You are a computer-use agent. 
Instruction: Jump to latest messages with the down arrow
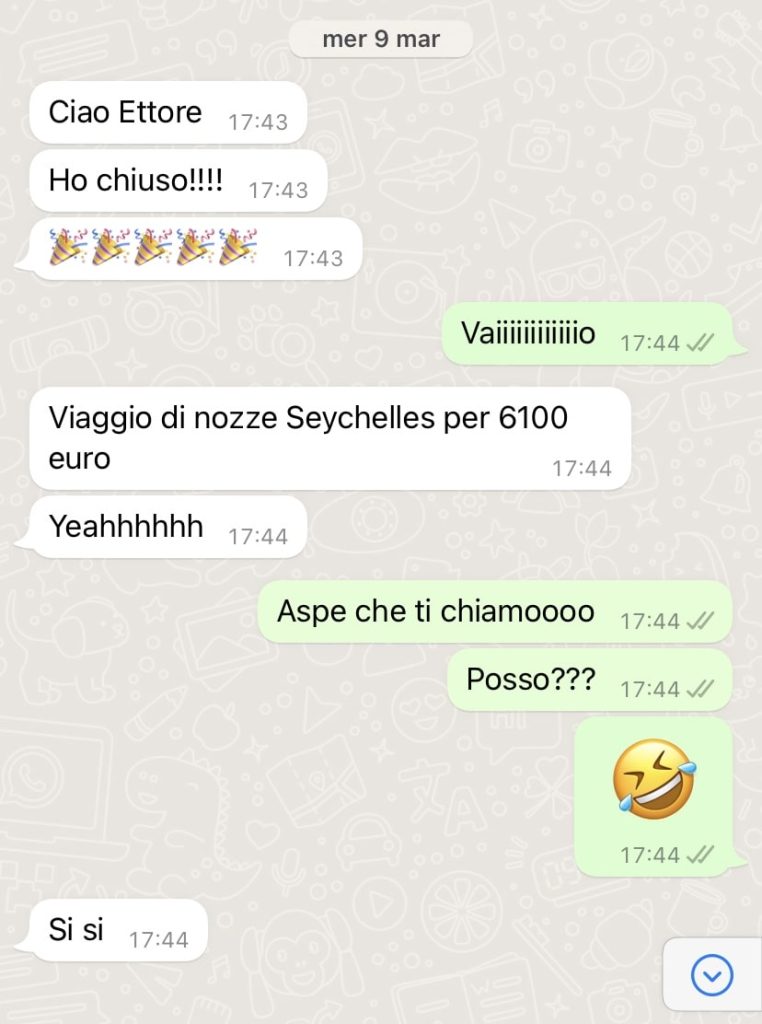712,975
